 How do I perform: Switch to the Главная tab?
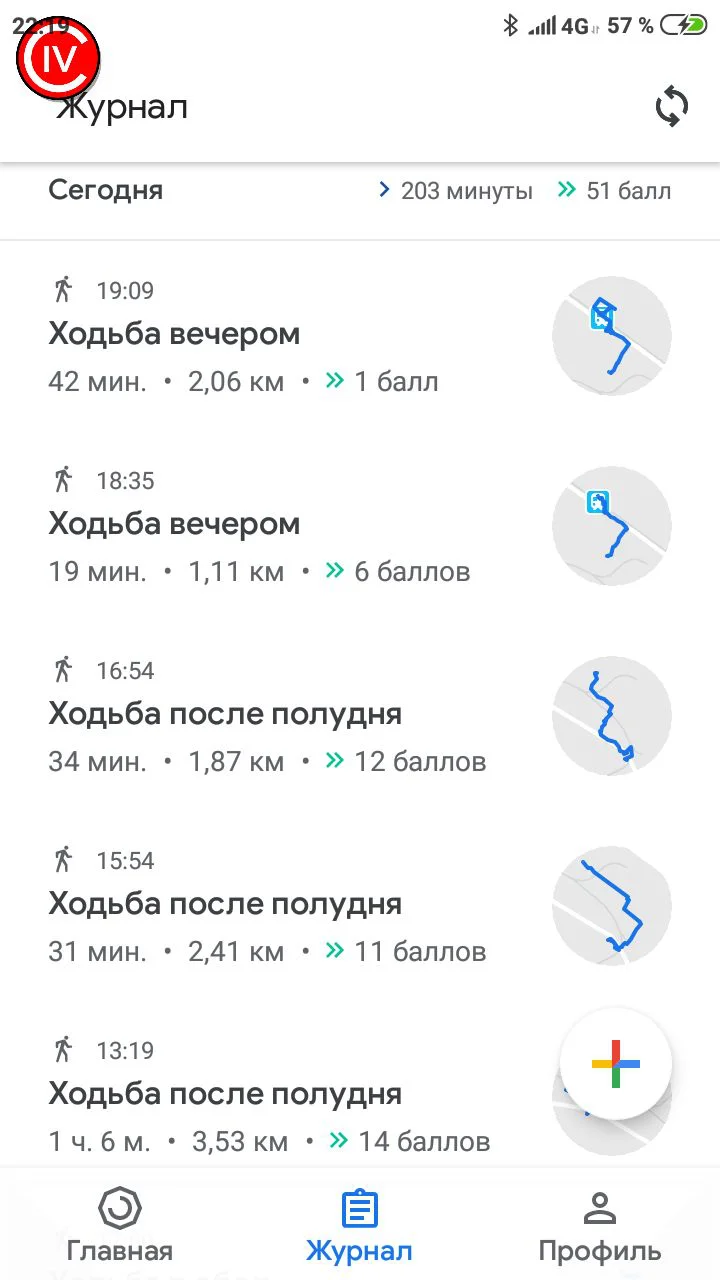pyautogui.click(x=120, y=1225)
